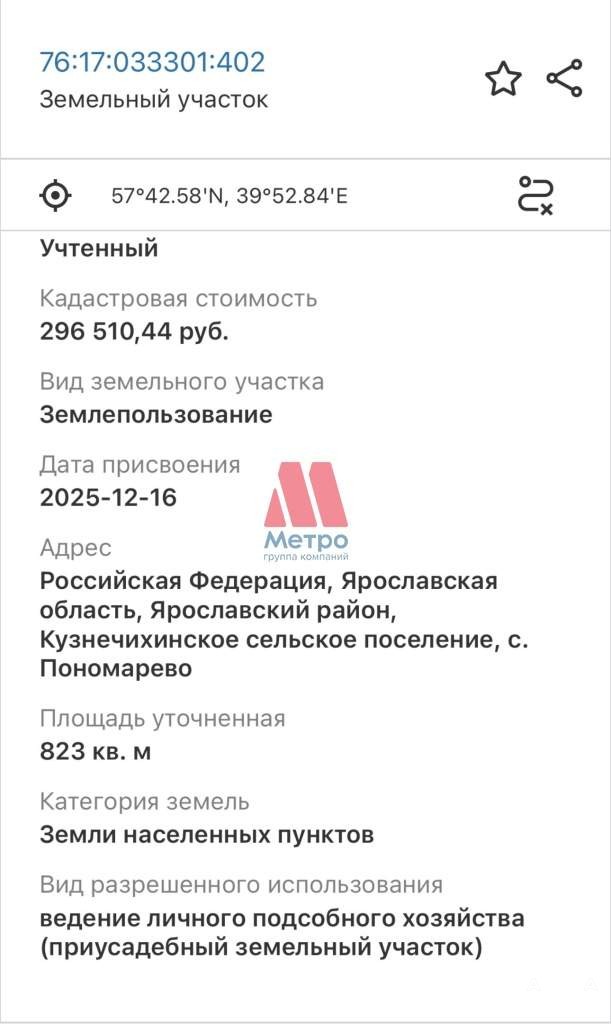The width and height of the screenshot is (611, 1024).
Task: Clear the route icon
Action: click(535, 195)
